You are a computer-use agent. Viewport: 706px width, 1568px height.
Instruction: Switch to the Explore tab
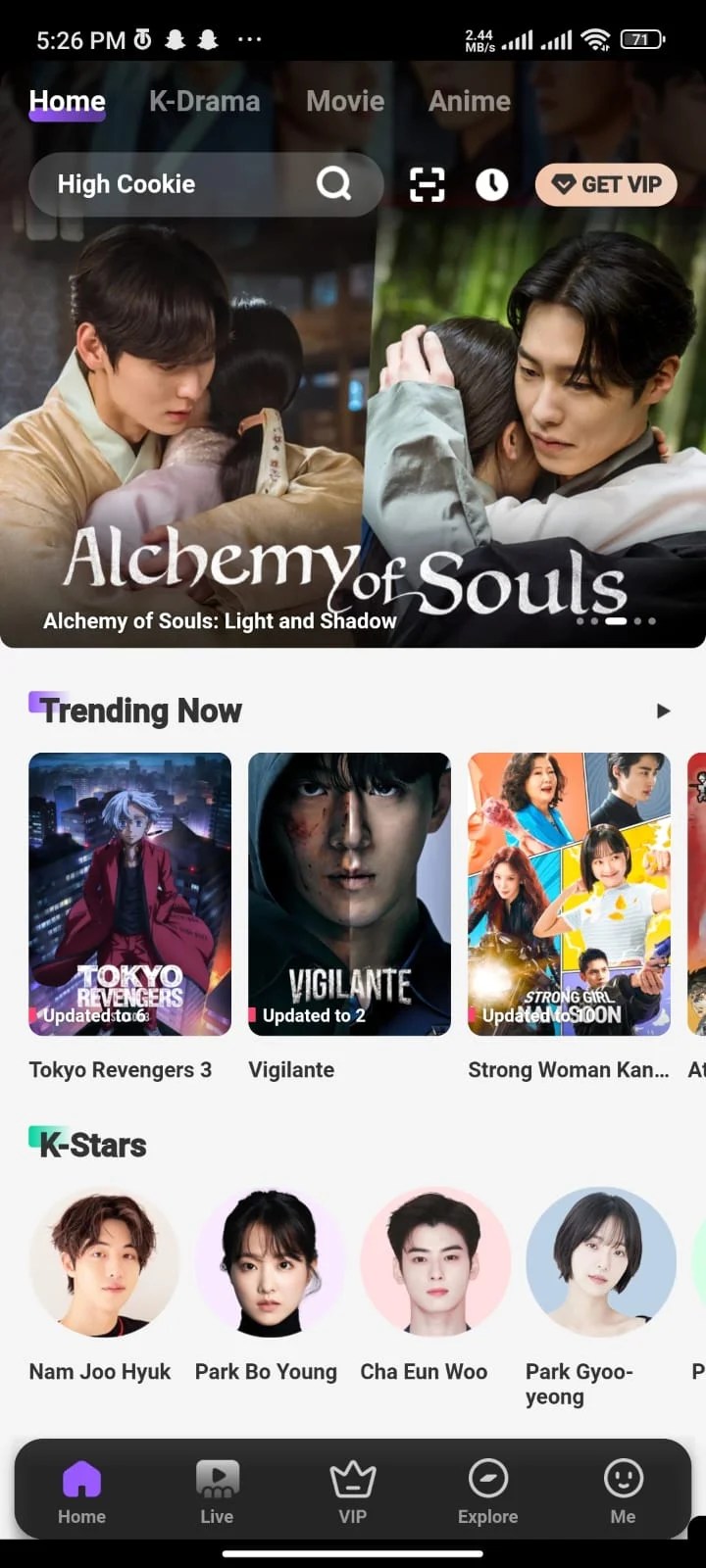[487, 1491]
